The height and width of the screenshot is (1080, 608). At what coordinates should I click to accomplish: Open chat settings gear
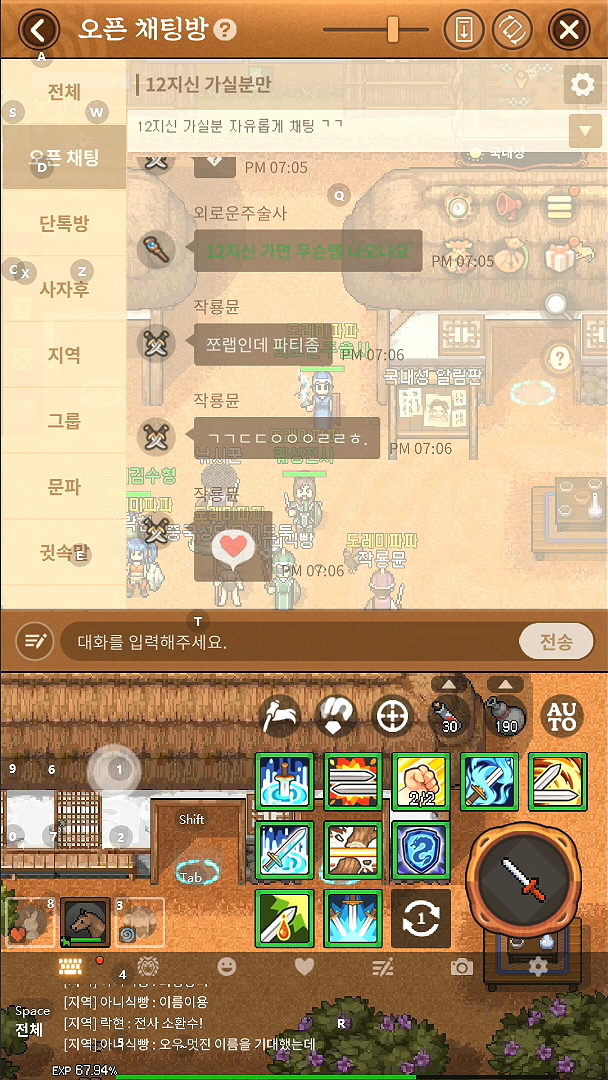[582, 85]
